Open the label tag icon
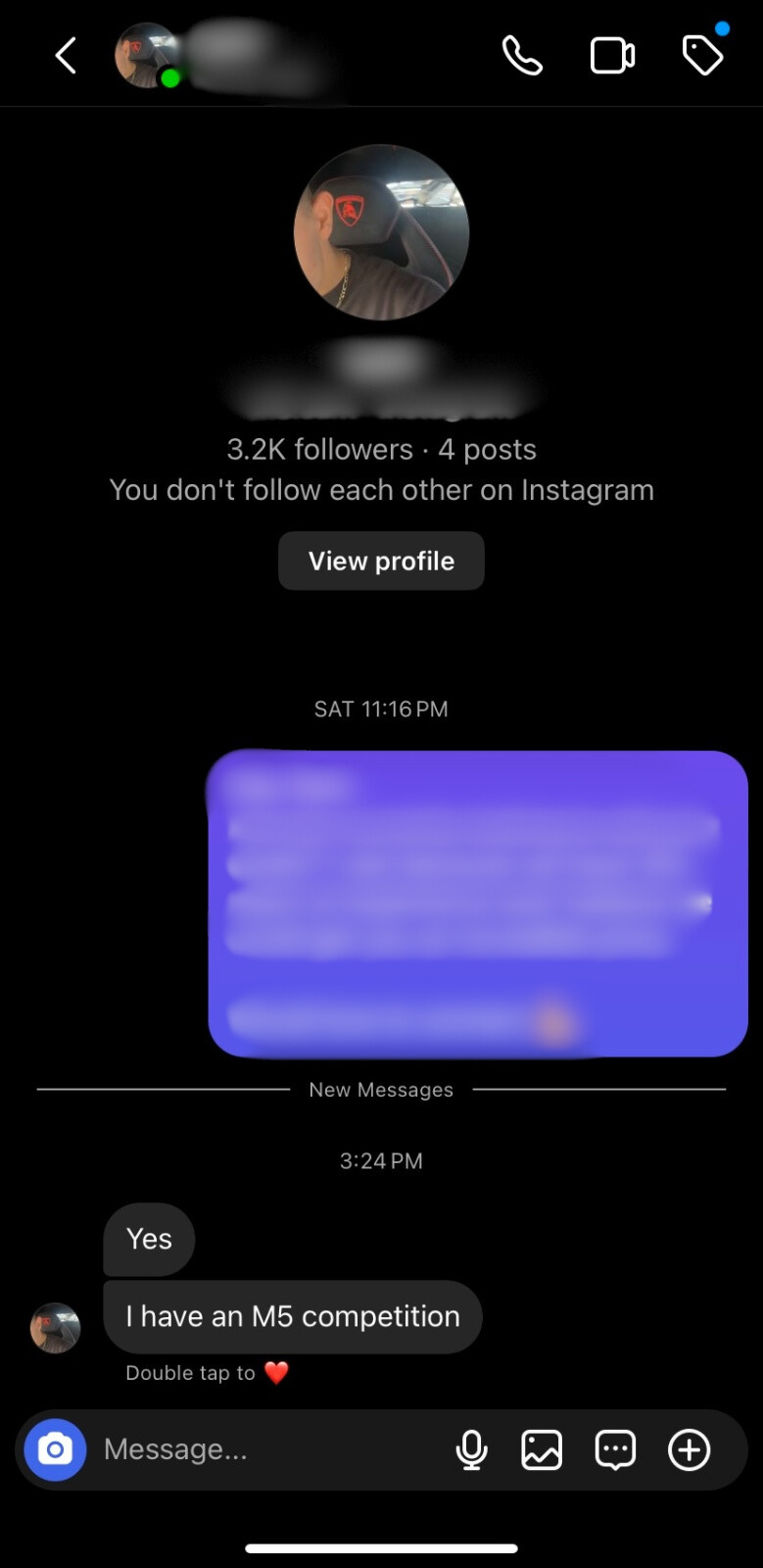763x1568 pixels. point(702,56)
